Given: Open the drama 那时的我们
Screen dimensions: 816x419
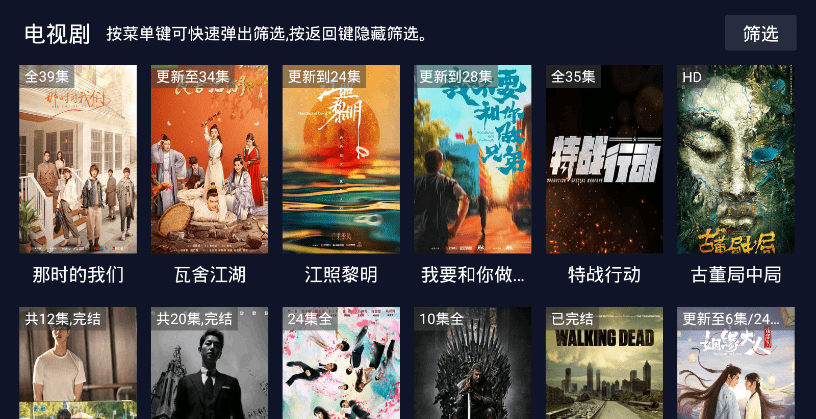Looking at the screenshot, I should click(x=78, y=160).
